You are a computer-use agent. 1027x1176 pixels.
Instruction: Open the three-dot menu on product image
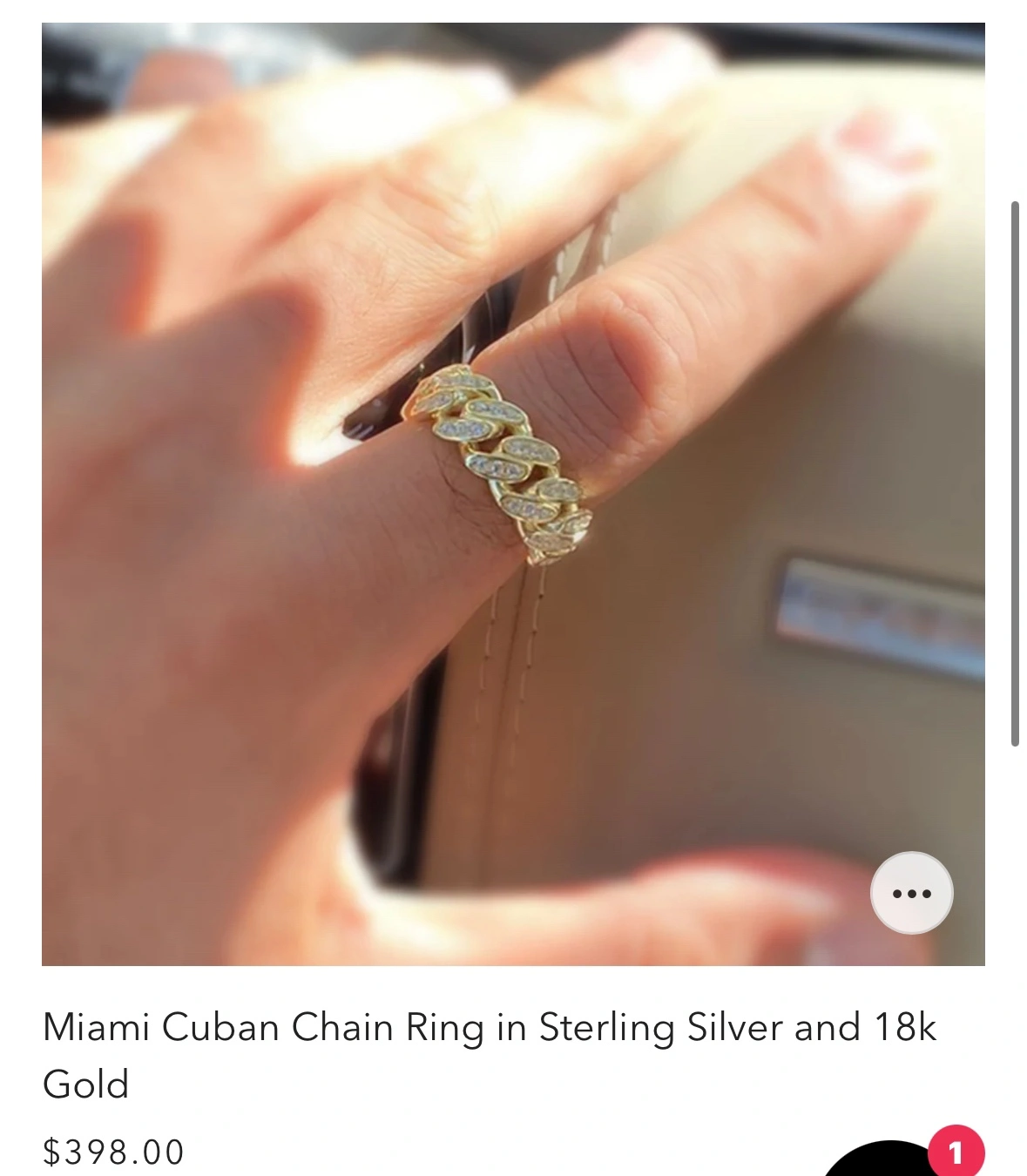click(x=911, y=893)
